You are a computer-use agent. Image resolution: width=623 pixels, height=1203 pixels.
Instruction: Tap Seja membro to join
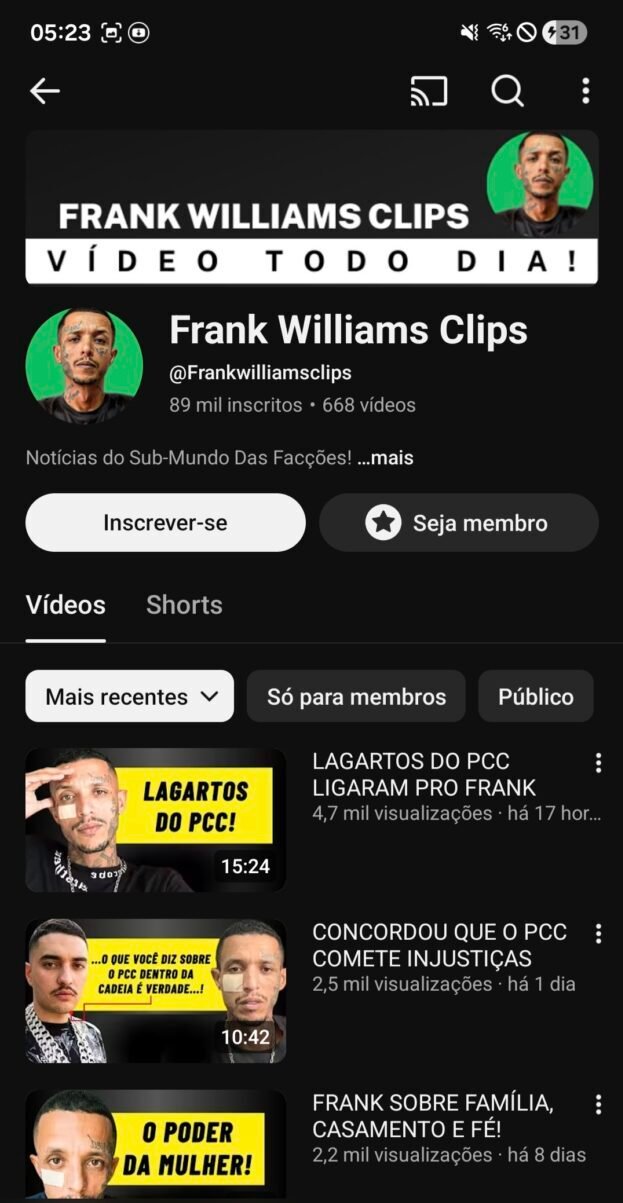[x=458, y=522]
